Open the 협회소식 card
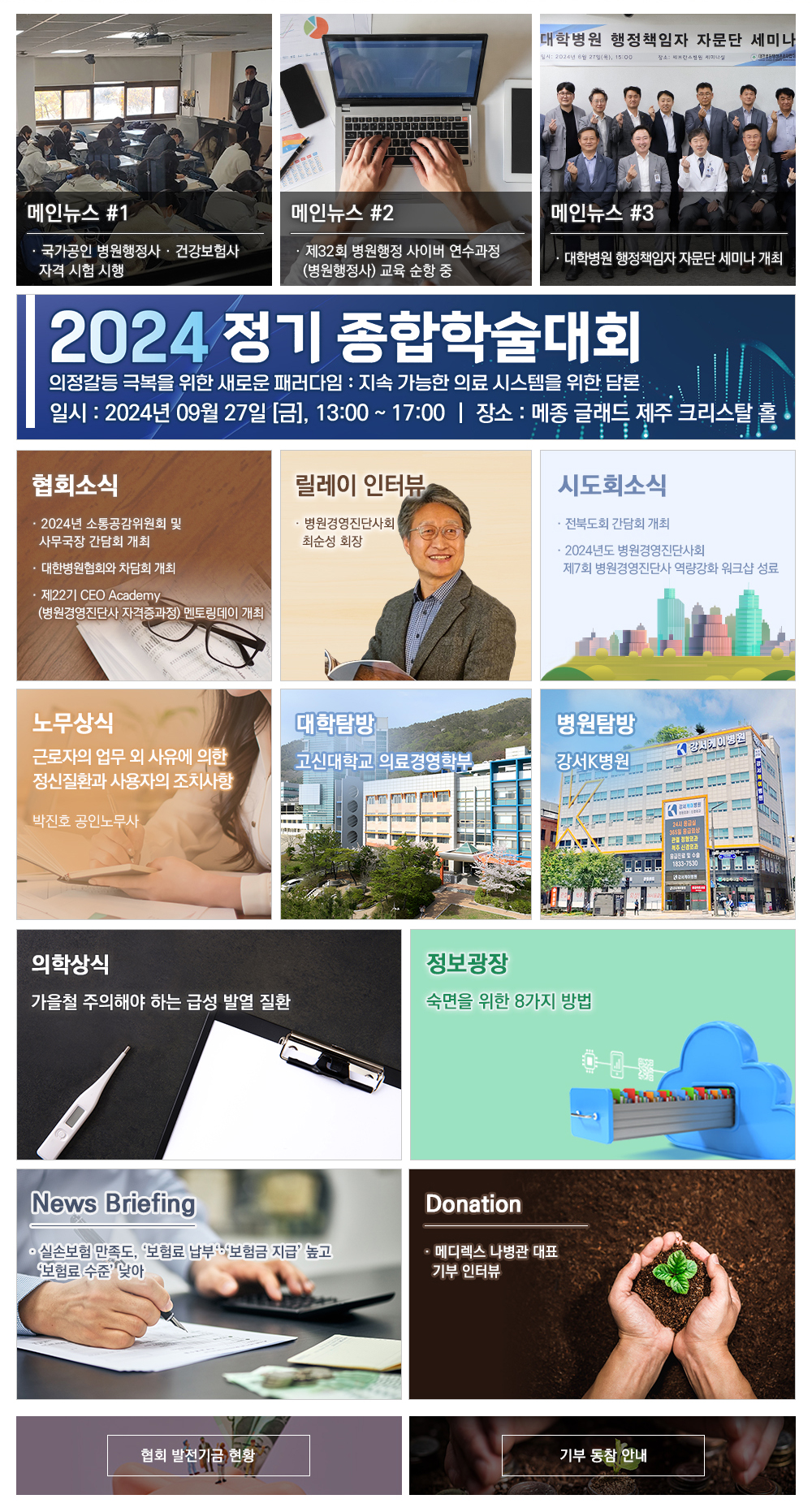812x1512 pixels. click(x=144, y=565)
